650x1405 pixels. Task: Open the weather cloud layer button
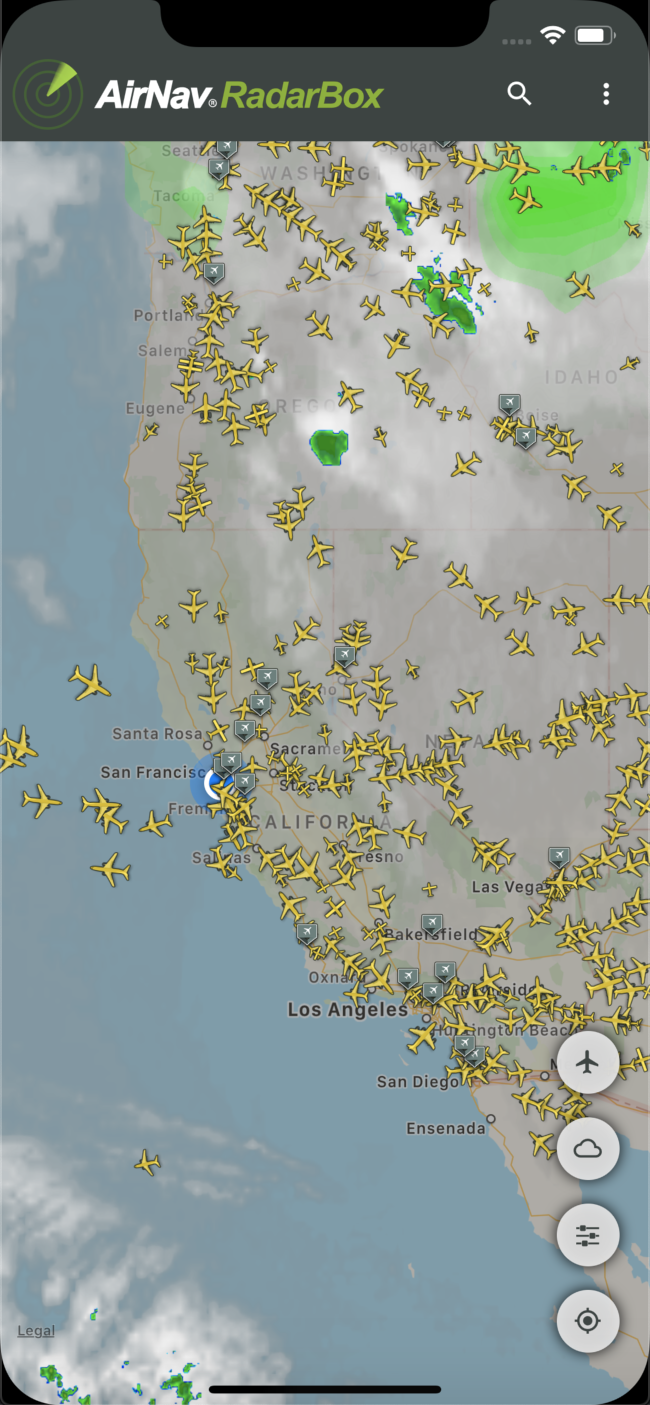(x=588, y=1149)
